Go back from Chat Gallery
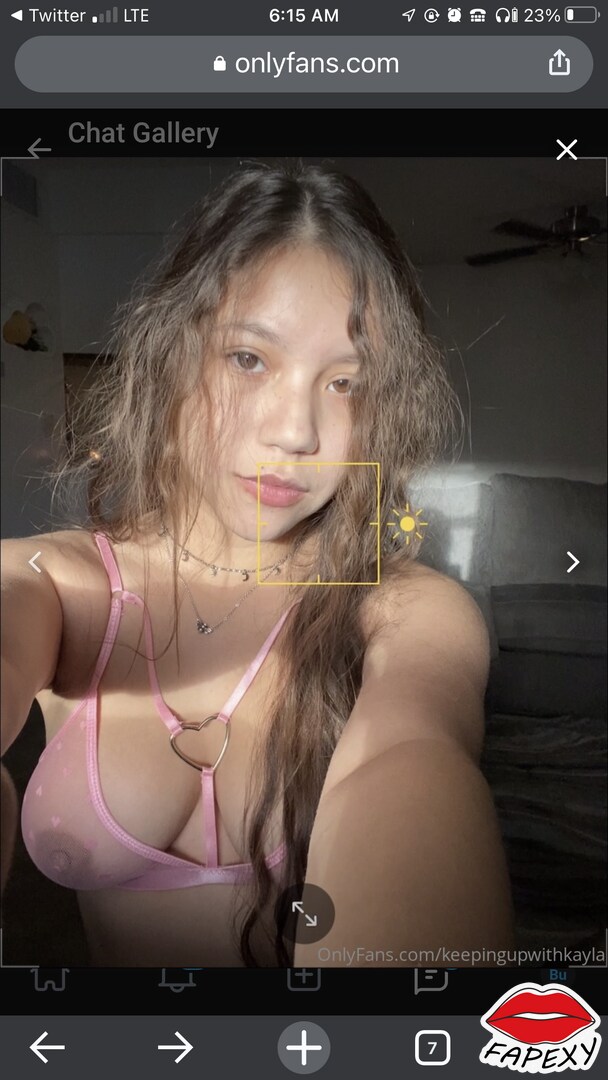The image size is (608, 1080). (x=39, y=148)
